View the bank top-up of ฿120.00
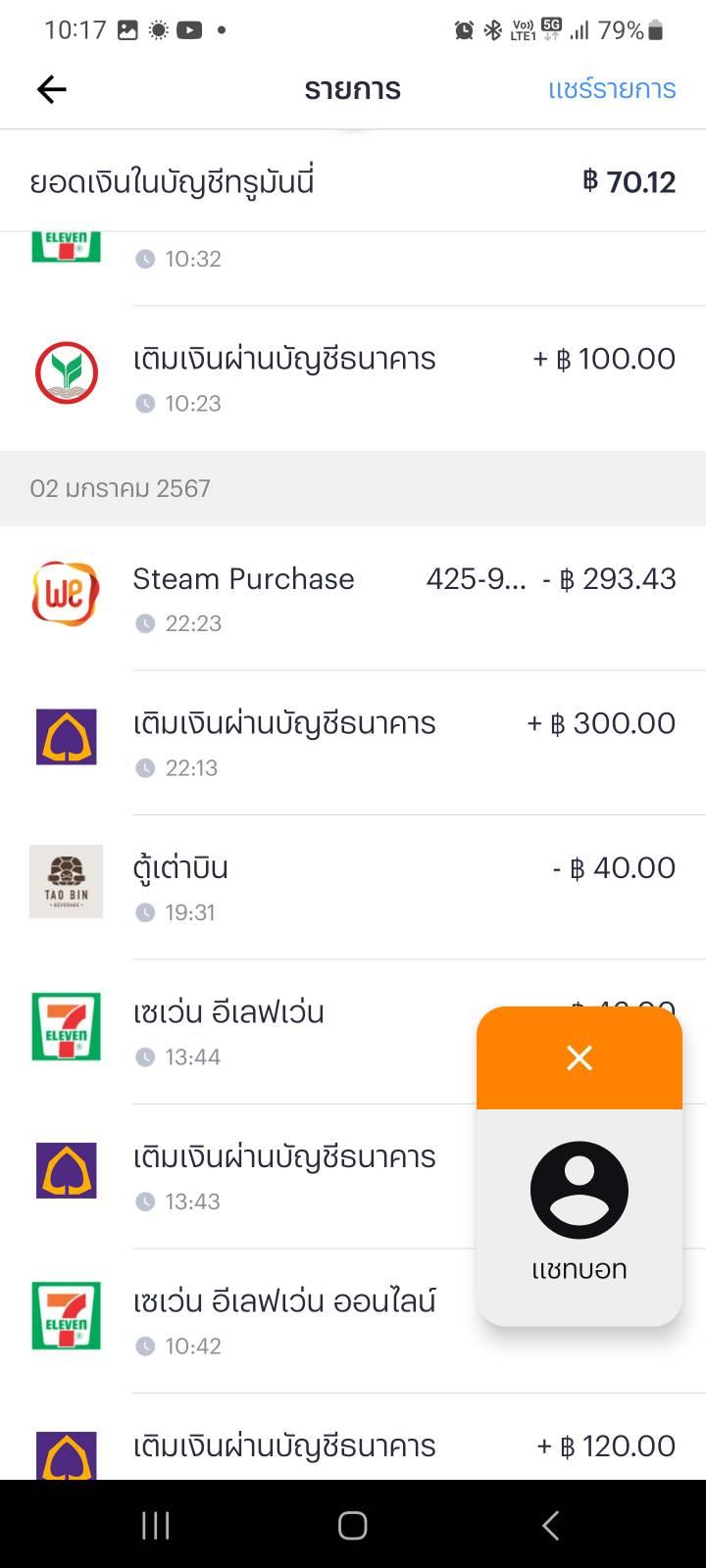 [353, 1438]
